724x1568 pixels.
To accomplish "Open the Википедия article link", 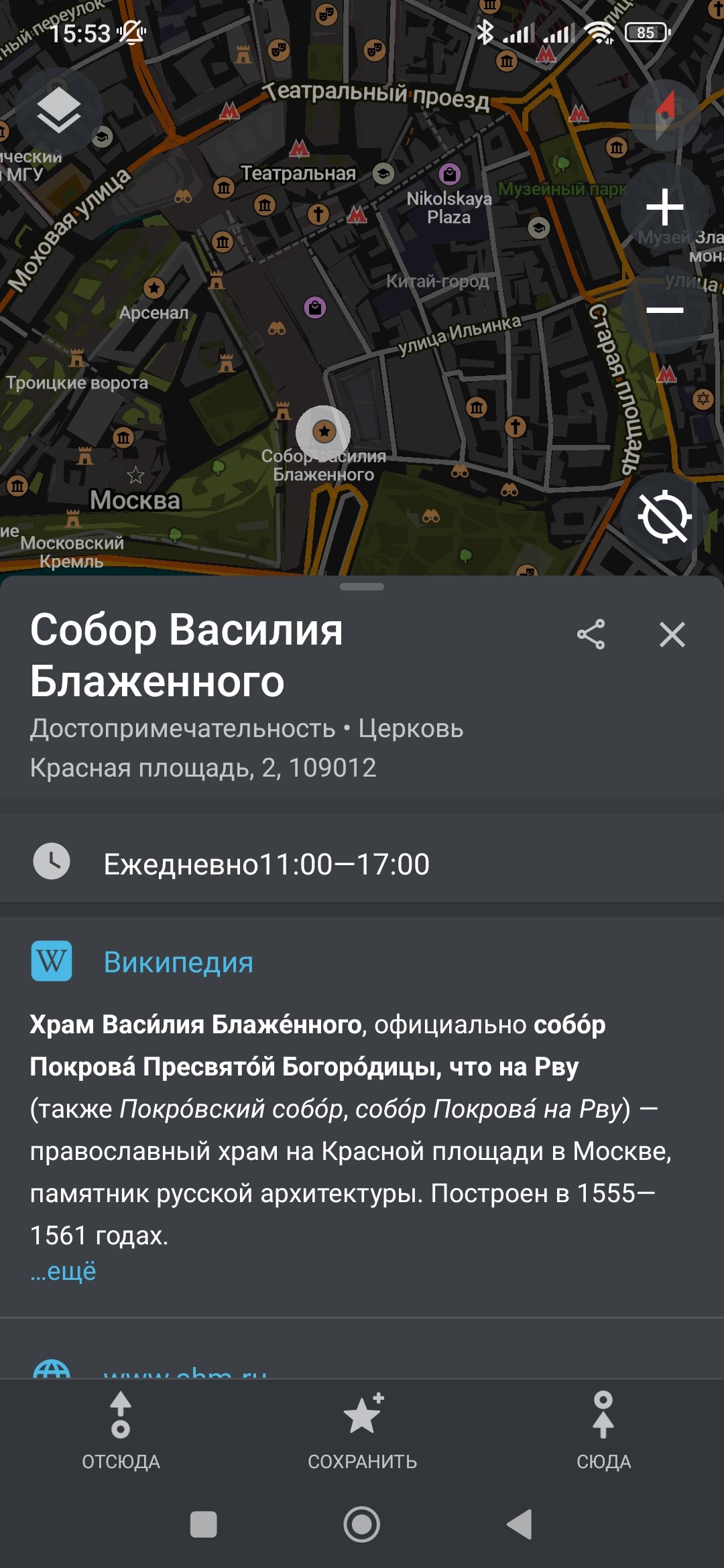I will 178,962.
